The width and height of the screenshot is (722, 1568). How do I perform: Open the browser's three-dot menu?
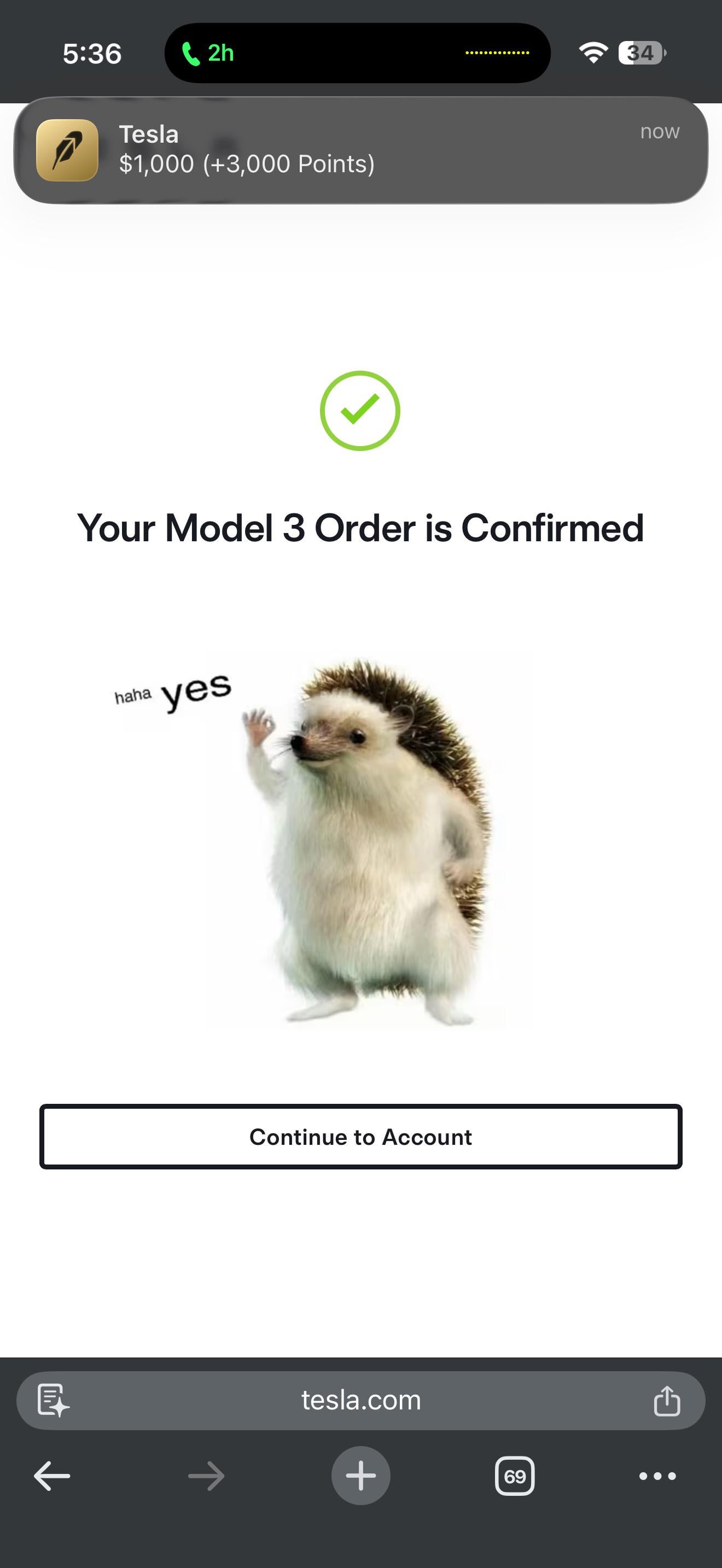tap(657, 1476)
